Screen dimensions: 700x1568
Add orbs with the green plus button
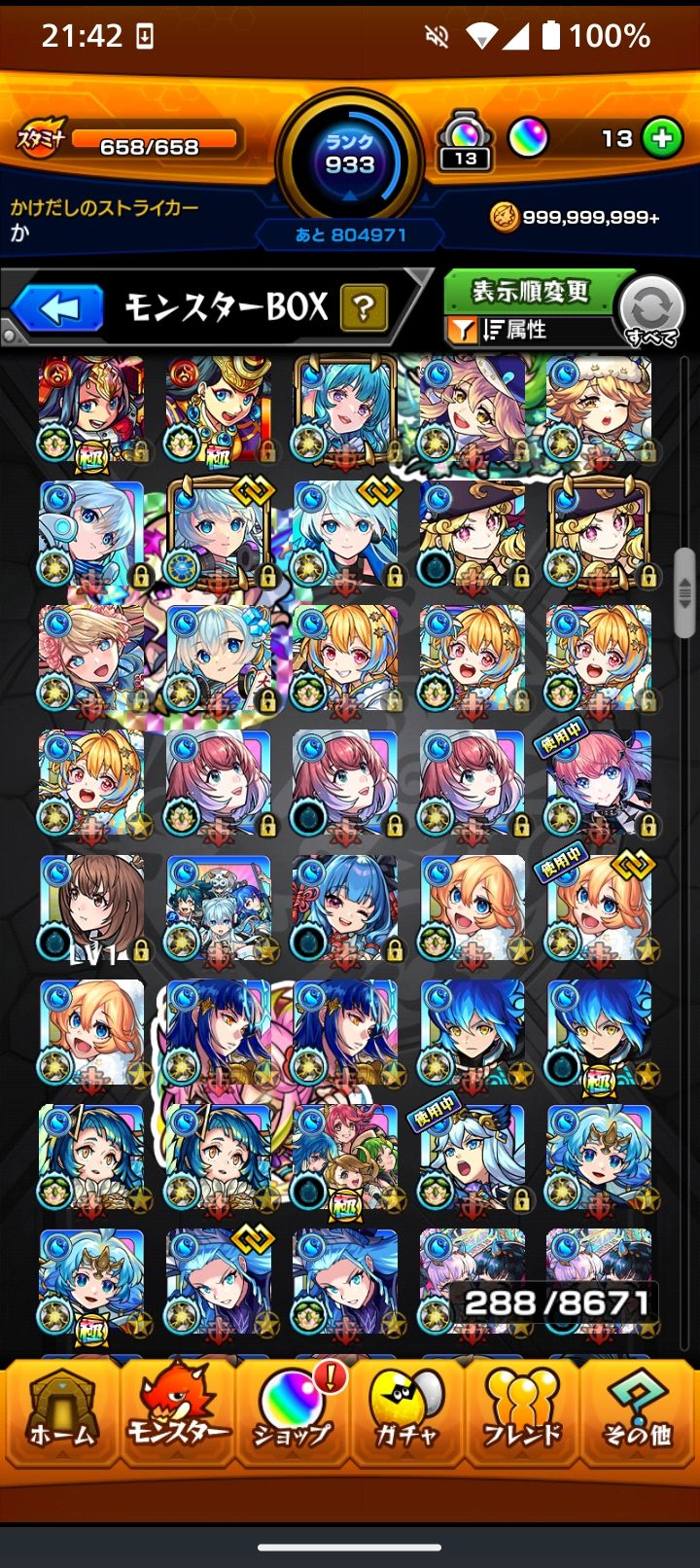pyautogui.click(x=663, y=139)
